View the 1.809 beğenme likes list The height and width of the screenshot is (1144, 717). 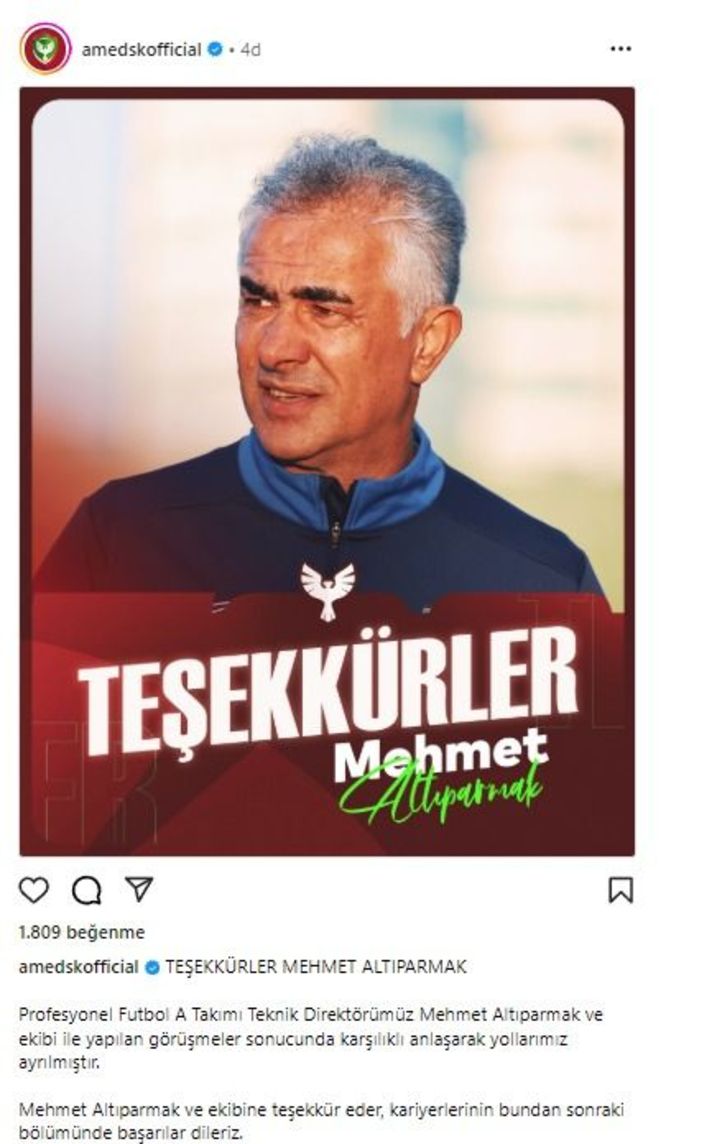82,931
